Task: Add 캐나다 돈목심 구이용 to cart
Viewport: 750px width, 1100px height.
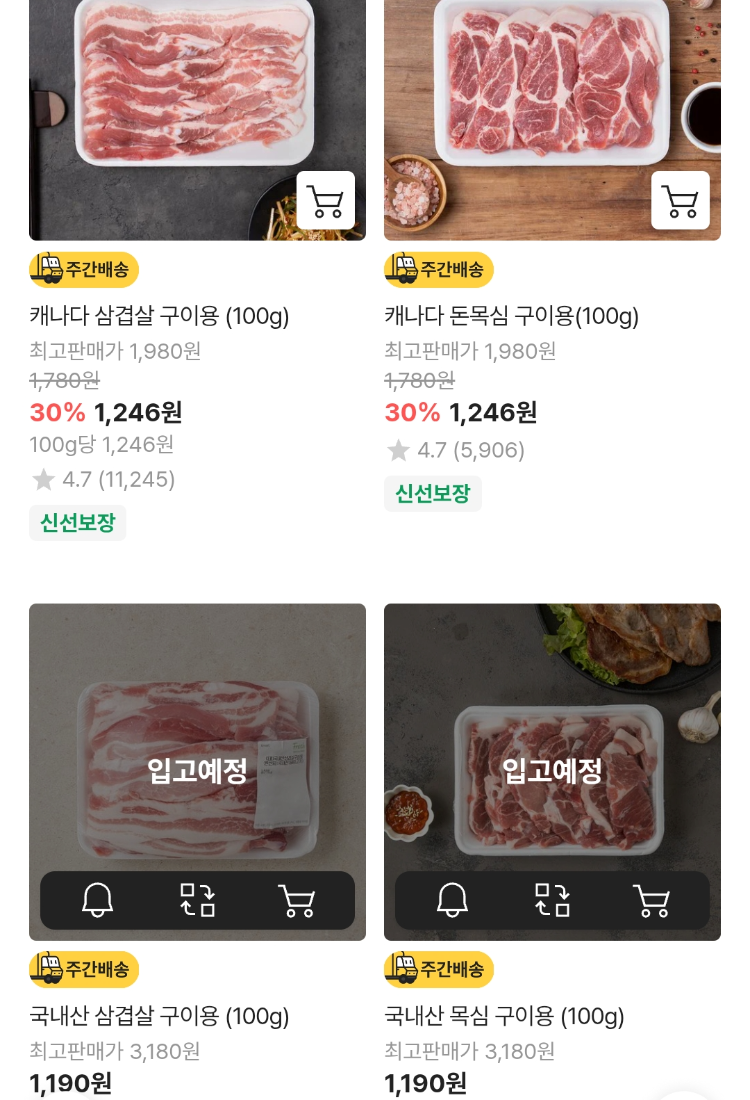Action: 681,200
